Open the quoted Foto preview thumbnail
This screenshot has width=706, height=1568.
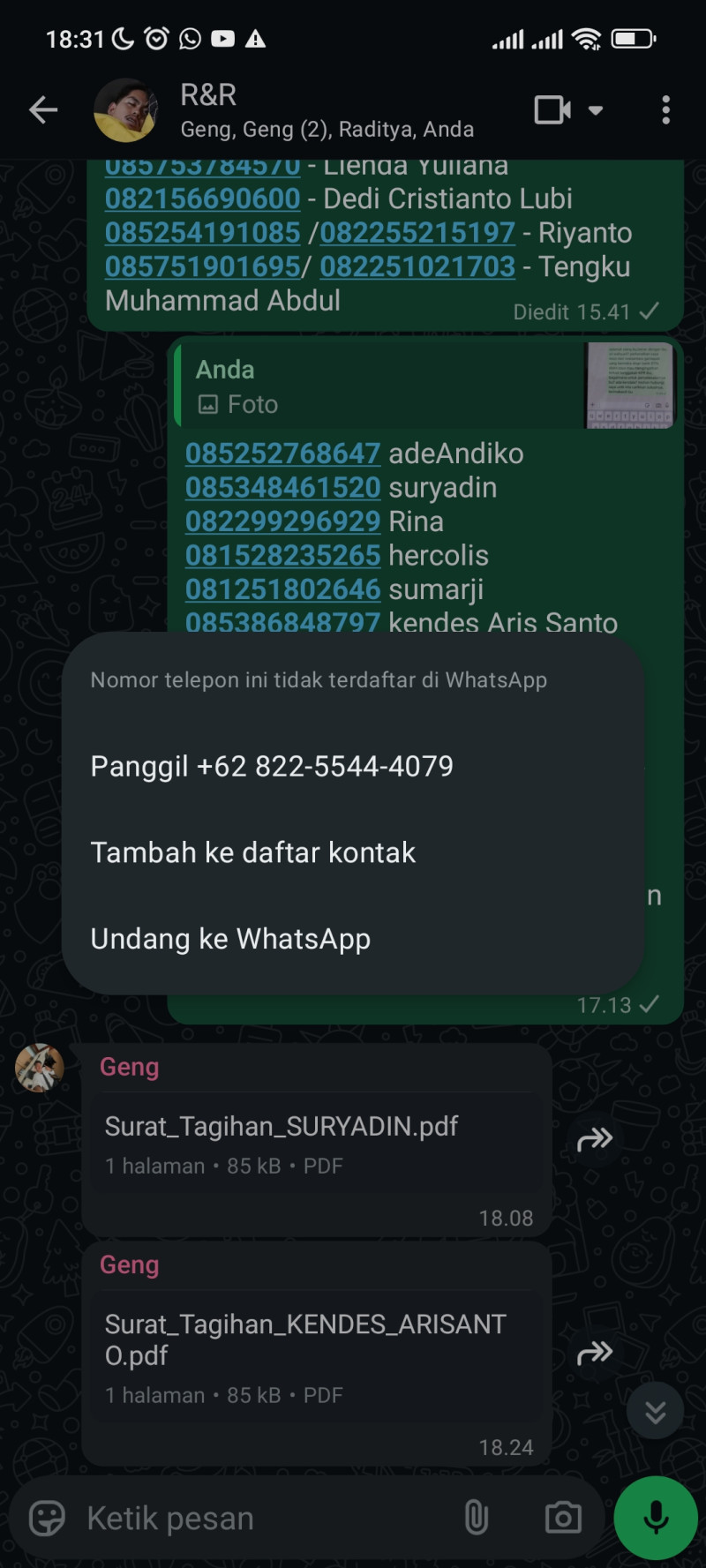[630, 386]
